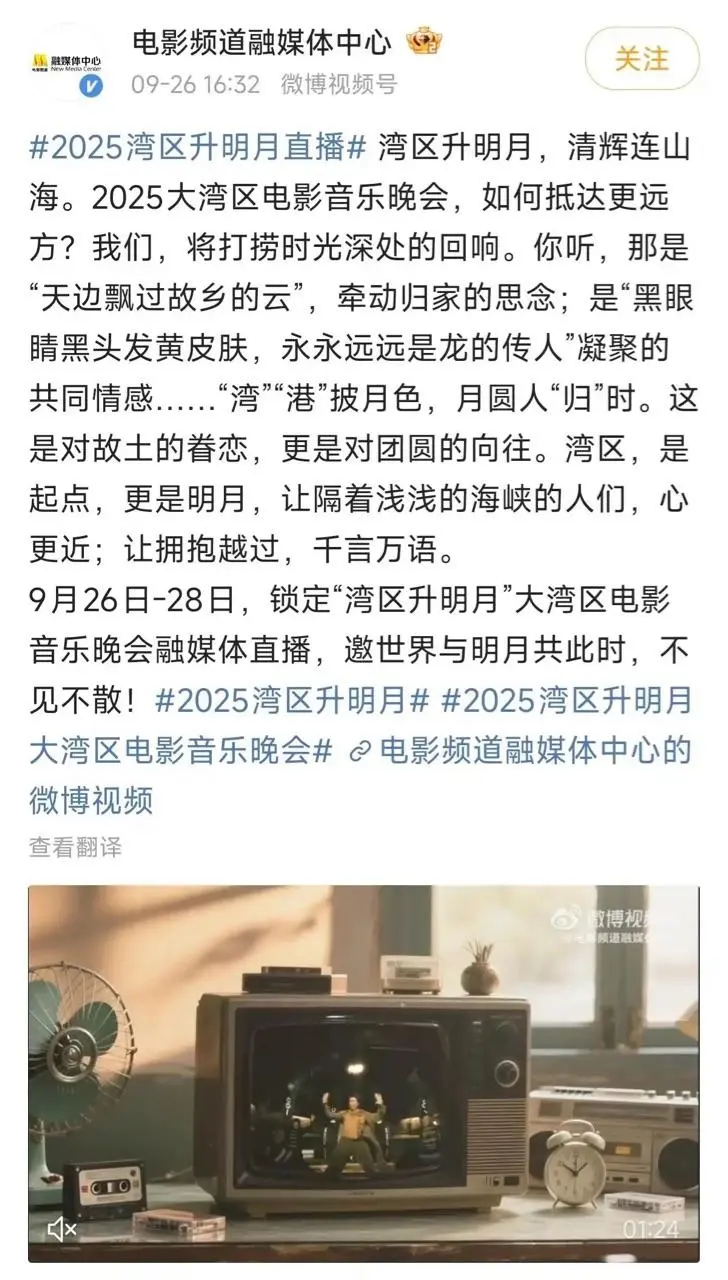This screenshot has height=1280, width=728.
Task: Unmute the video sound
Action: click(x=62, y=1229)
